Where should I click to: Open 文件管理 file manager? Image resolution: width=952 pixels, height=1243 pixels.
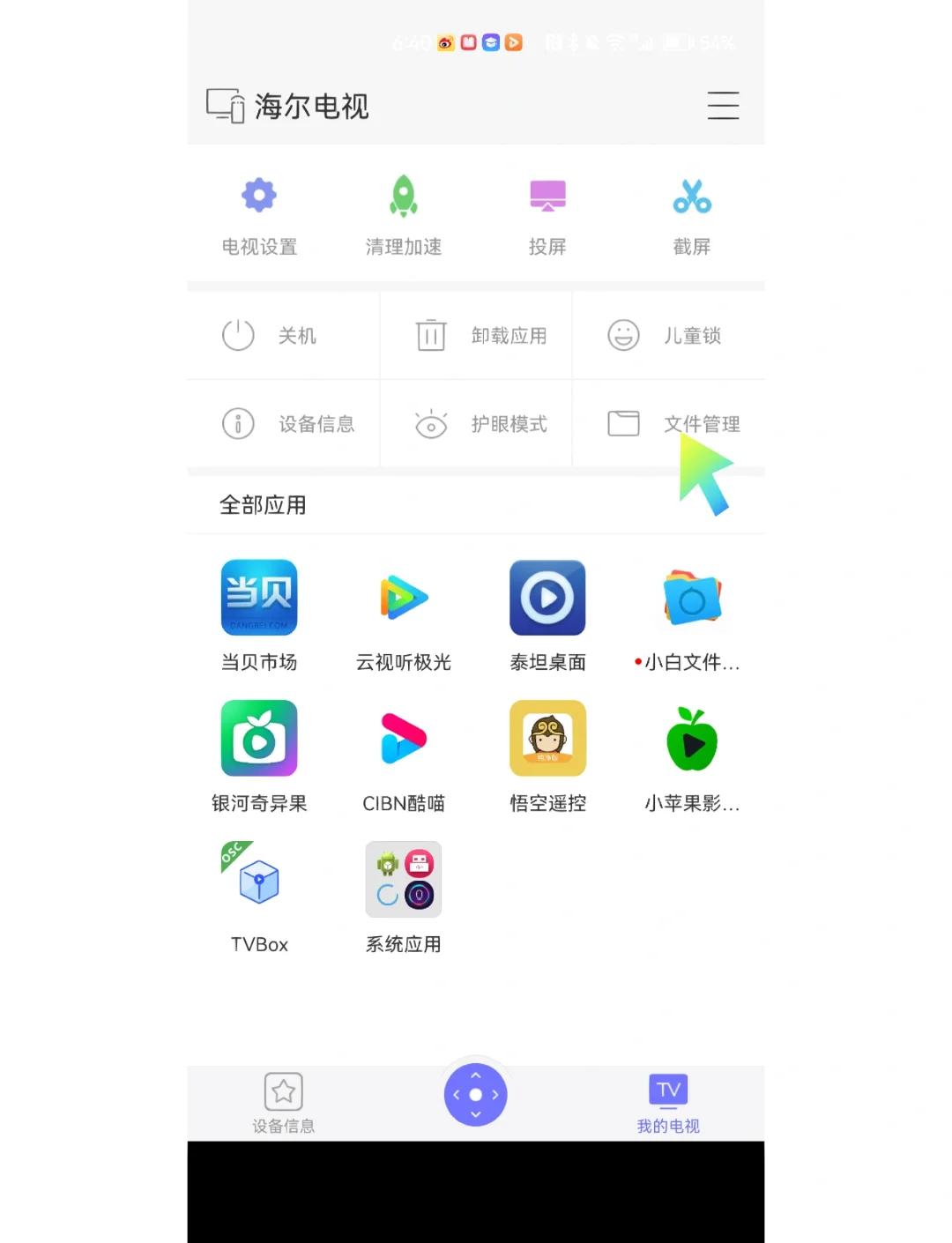coord(670,424)
